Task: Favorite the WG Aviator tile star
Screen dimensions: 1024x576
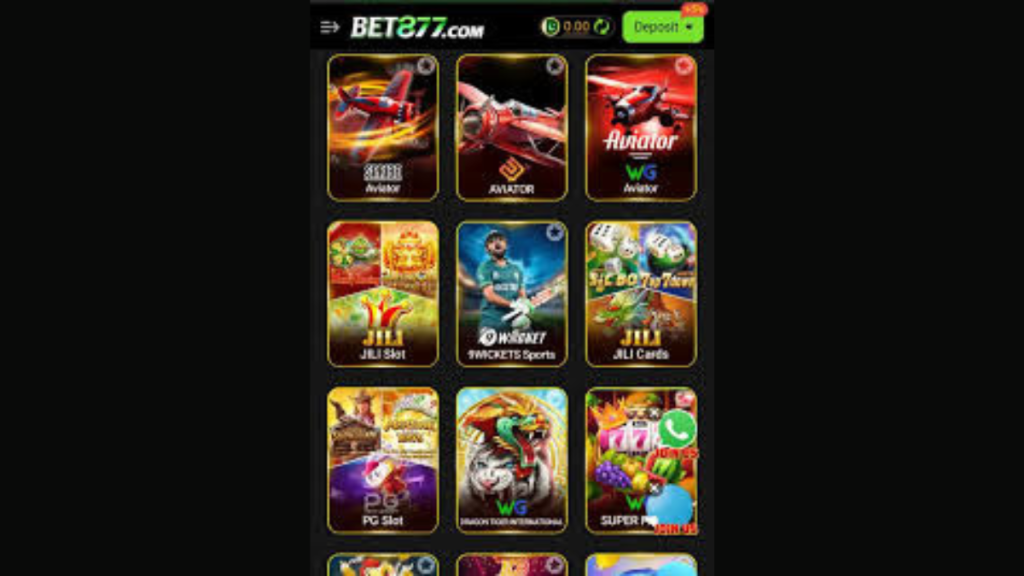Action: pos(684,66)
